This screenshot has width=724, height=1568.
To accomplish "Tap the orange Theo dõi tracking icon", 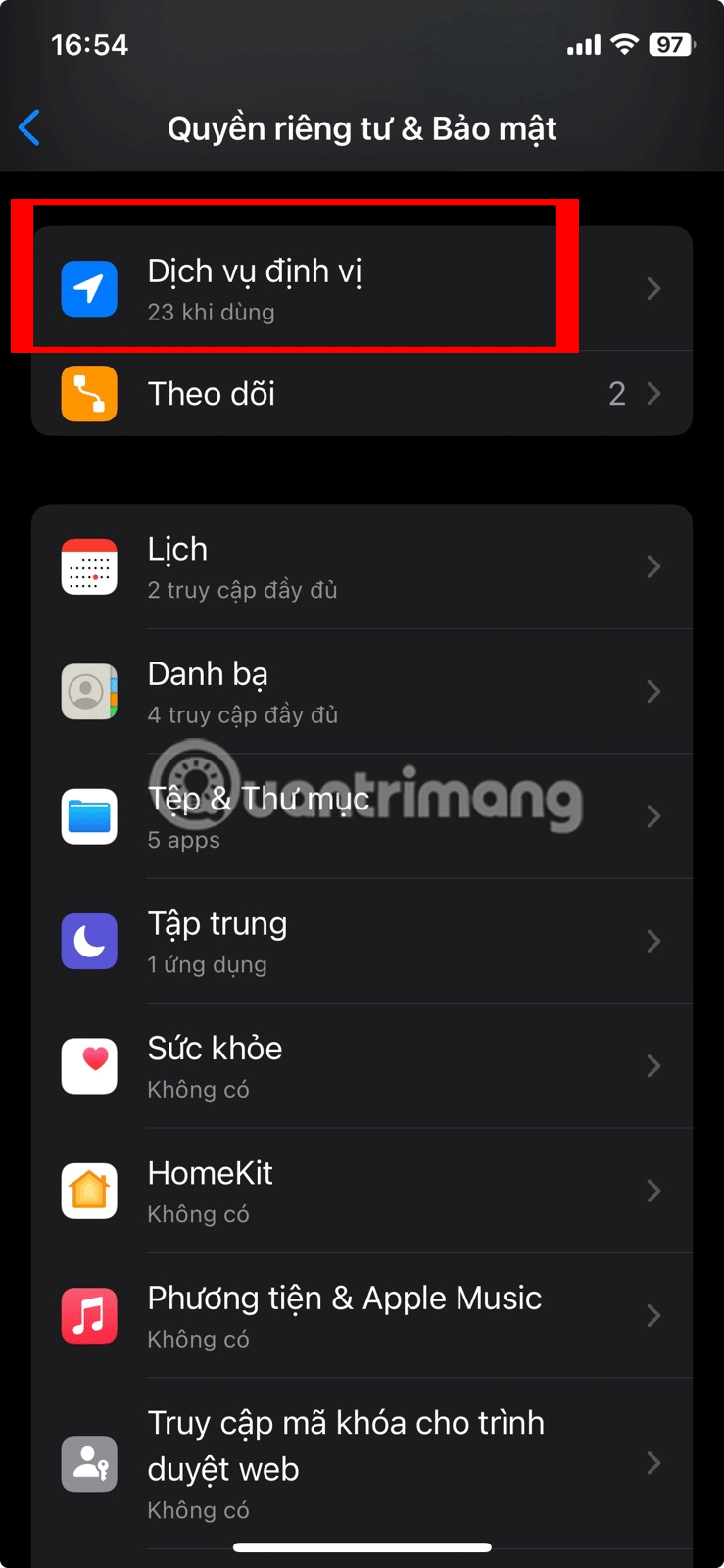I will [x=89, y=393].
